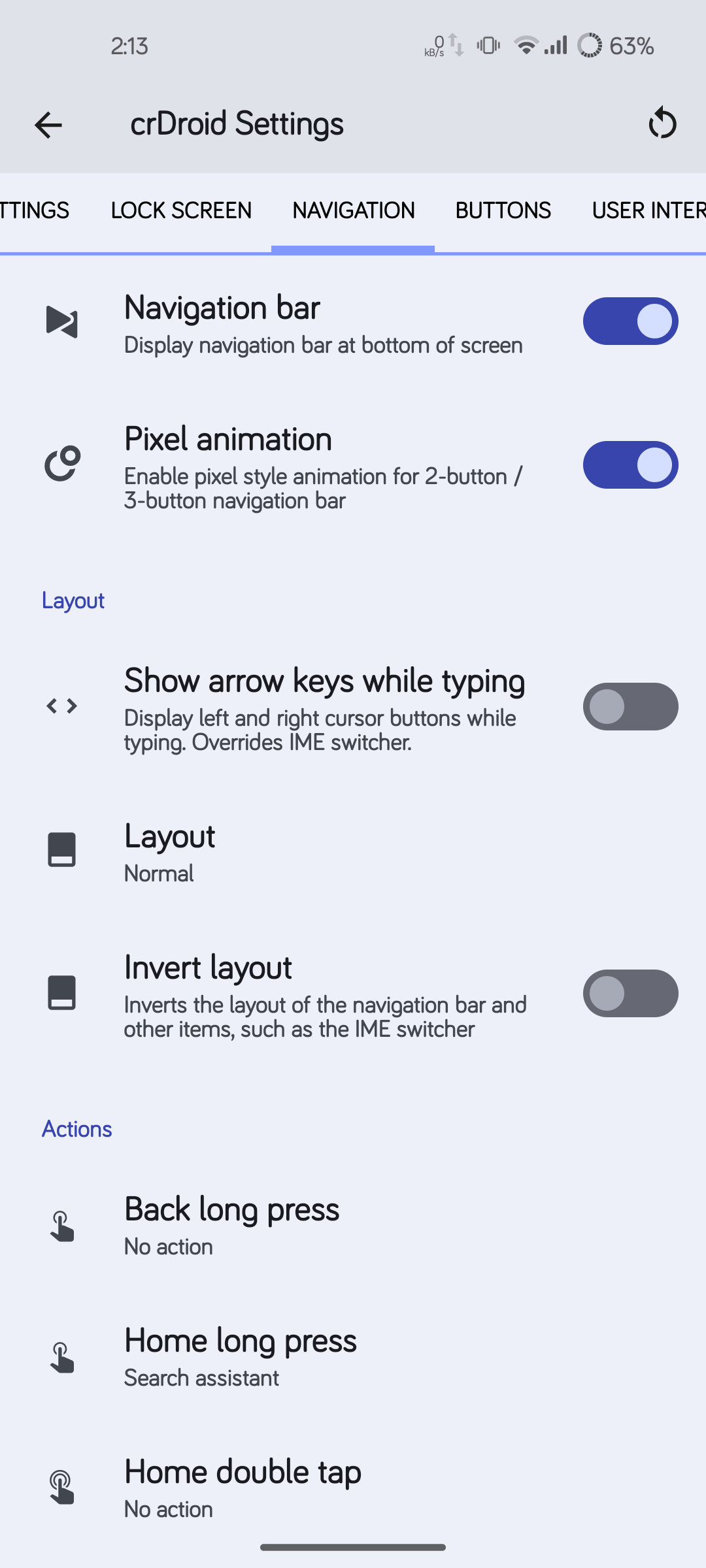Viewport: 706px width, 1568px height.
Task: Toggle Invert layout on
Action: [x=630, y=994]
